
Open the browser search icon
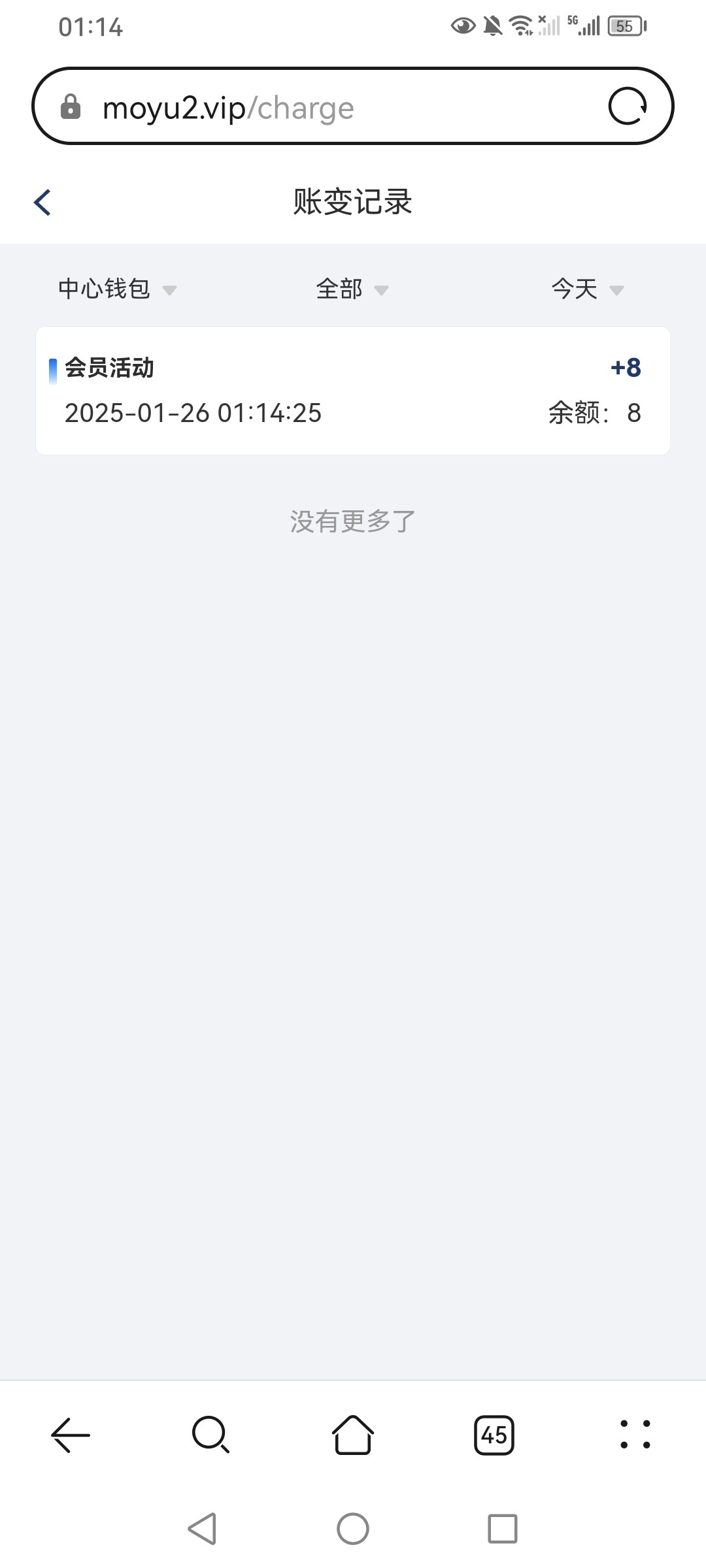click(x=211, y=1435)
